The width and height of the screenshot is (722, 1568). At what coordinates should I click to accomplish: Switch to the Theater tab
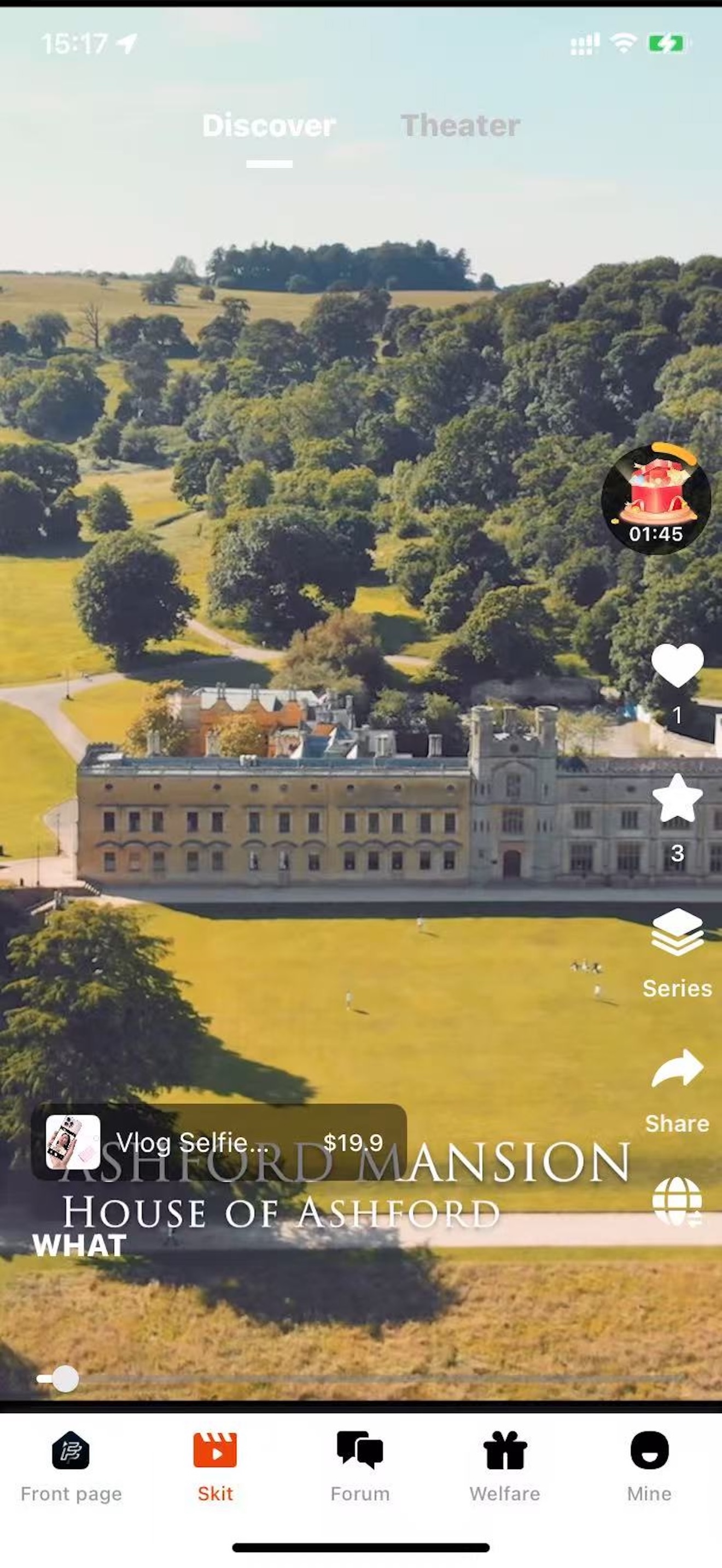459,125
